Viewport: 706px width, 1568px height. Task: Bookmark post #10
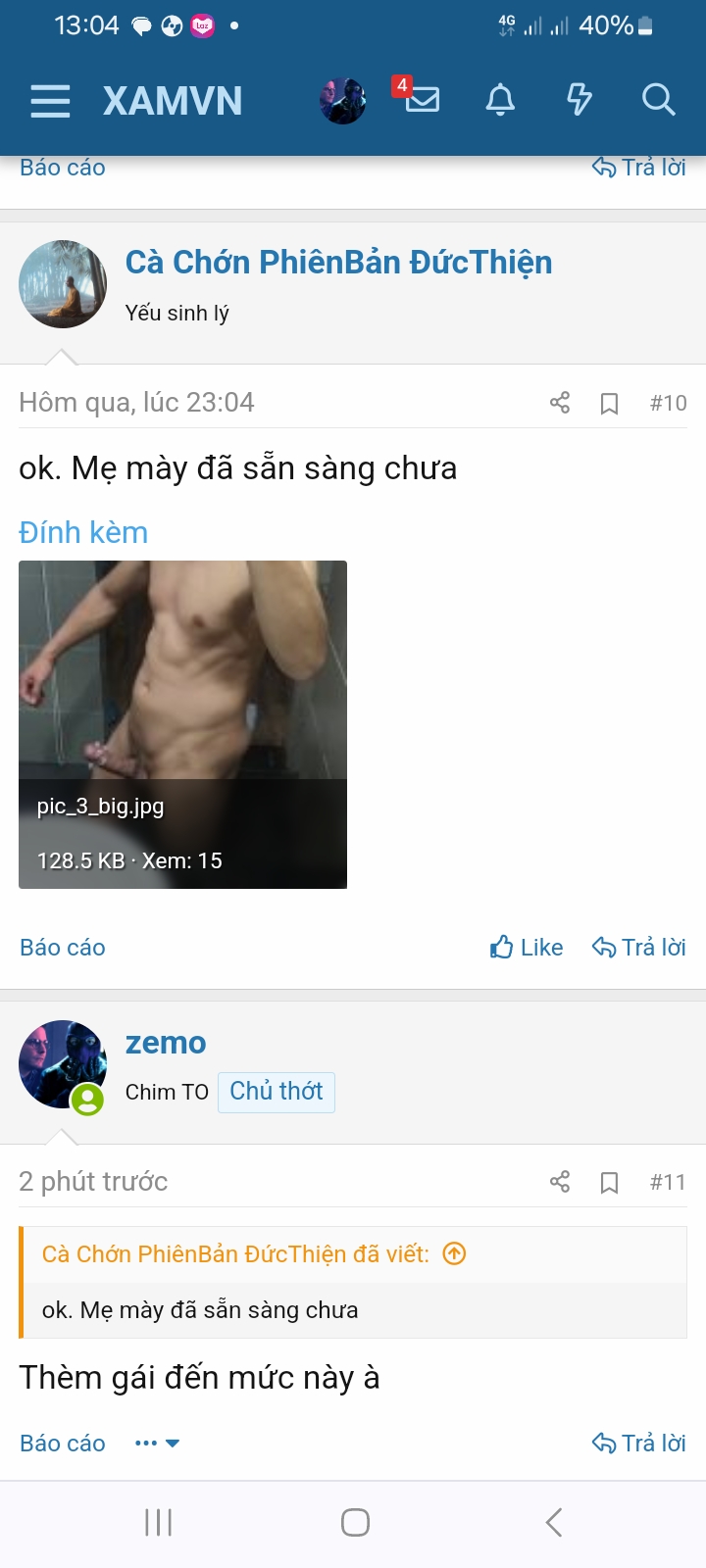coord(609,404)
